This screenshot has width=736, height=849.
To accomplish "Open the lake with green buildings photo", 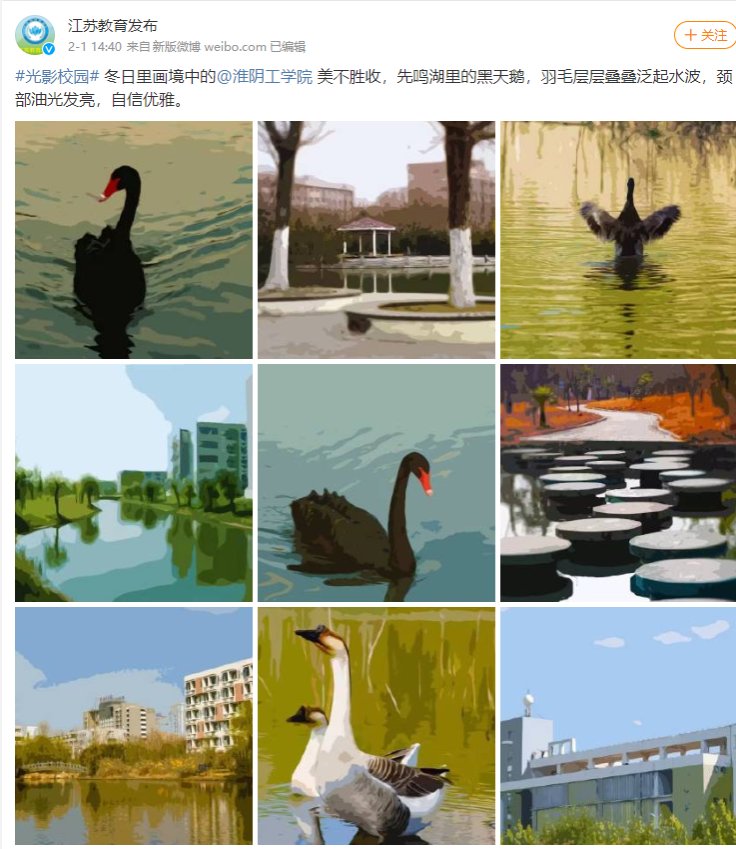I will coord(133,483).
